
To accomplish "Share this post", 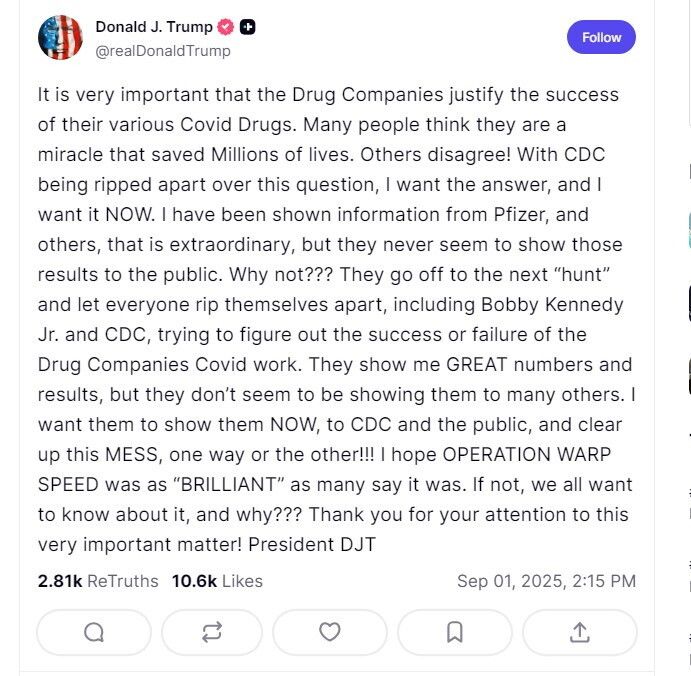I will (x=579, y=632).
